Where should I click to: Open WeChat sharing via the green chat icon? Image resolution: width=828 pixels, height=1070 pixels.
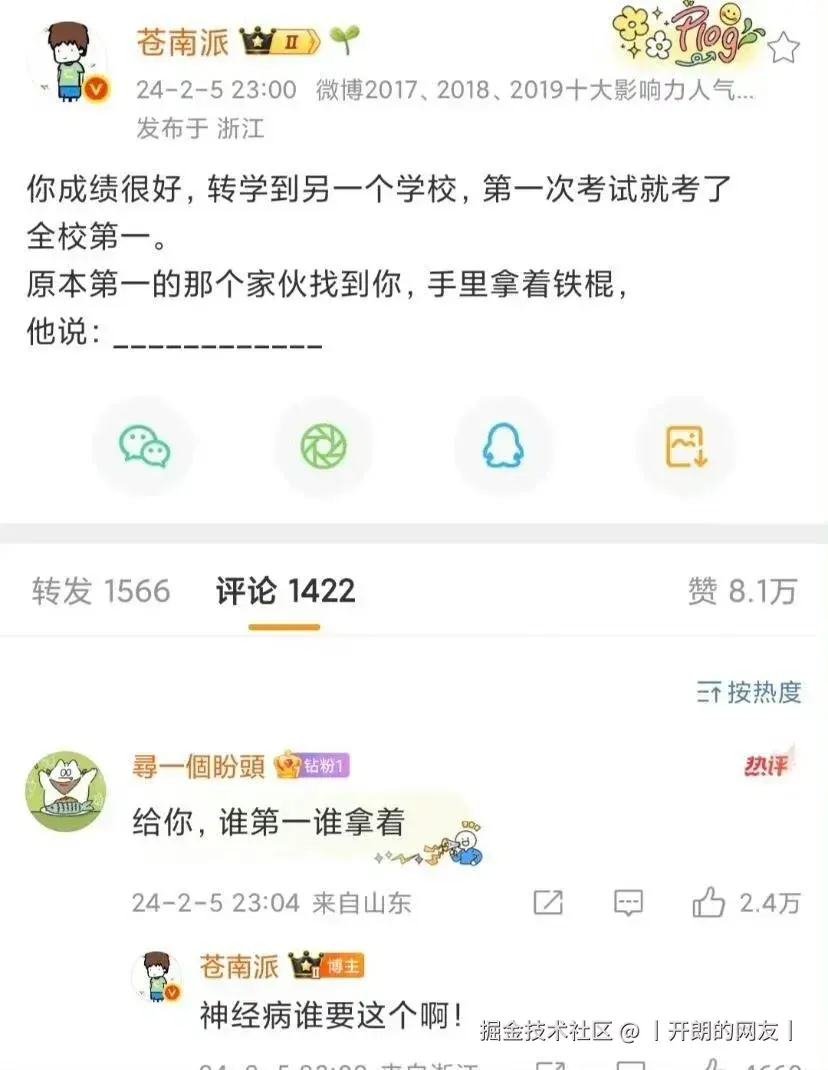pos(146,447)
